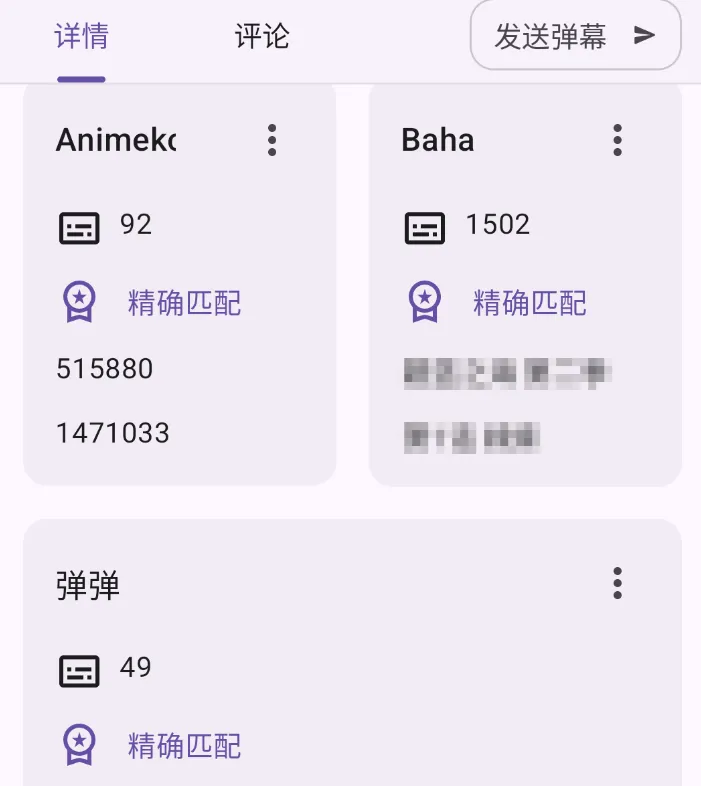
Task: Tap the 发送弹幕 button
Action: (575, 36)
